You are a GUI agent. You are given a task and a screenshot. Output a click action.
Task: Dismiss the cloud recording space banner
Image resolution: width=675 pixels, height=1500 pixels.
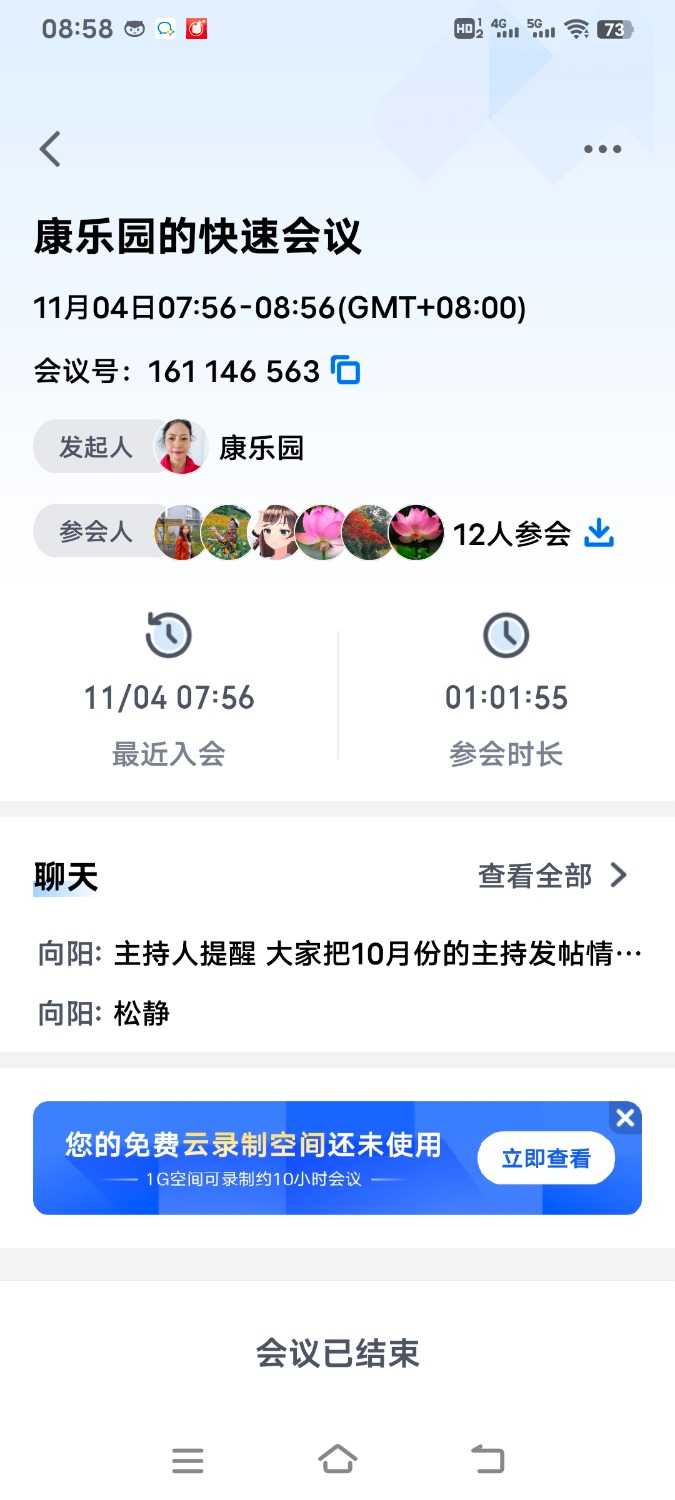click(625, 1118)
